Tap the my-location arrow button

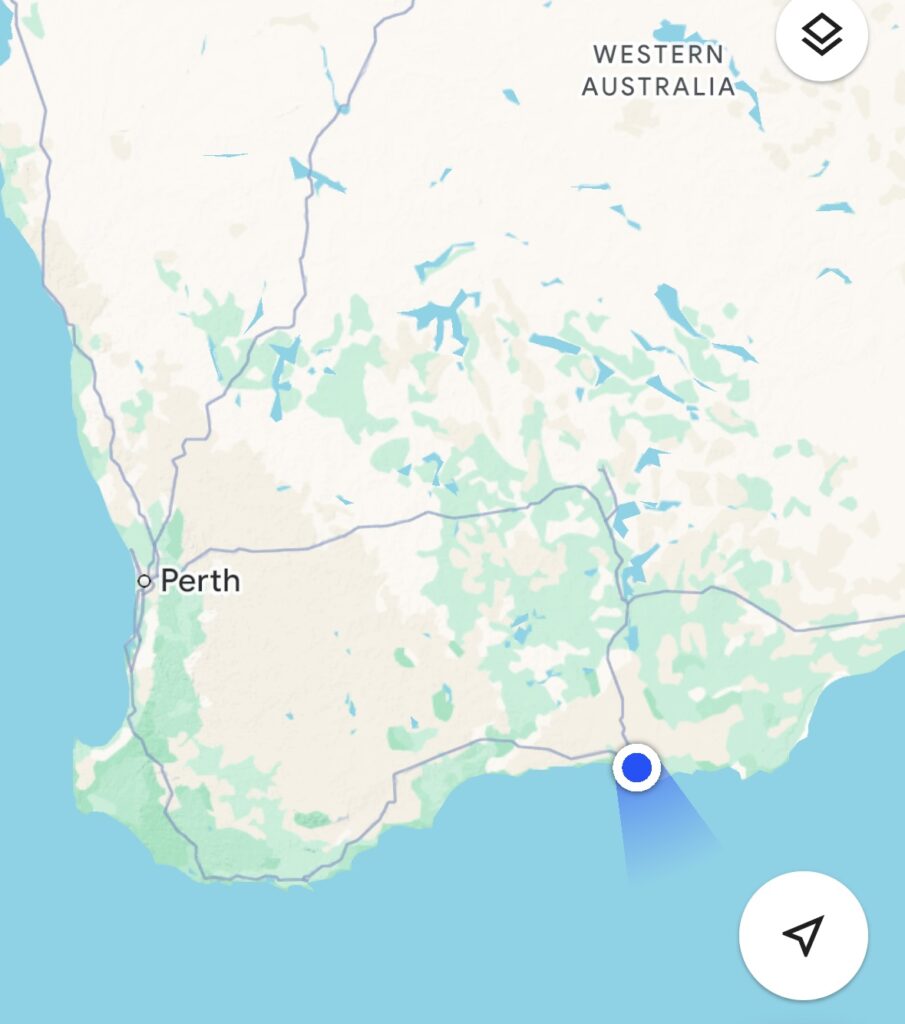pyautogui.click(x=803, y=935)
